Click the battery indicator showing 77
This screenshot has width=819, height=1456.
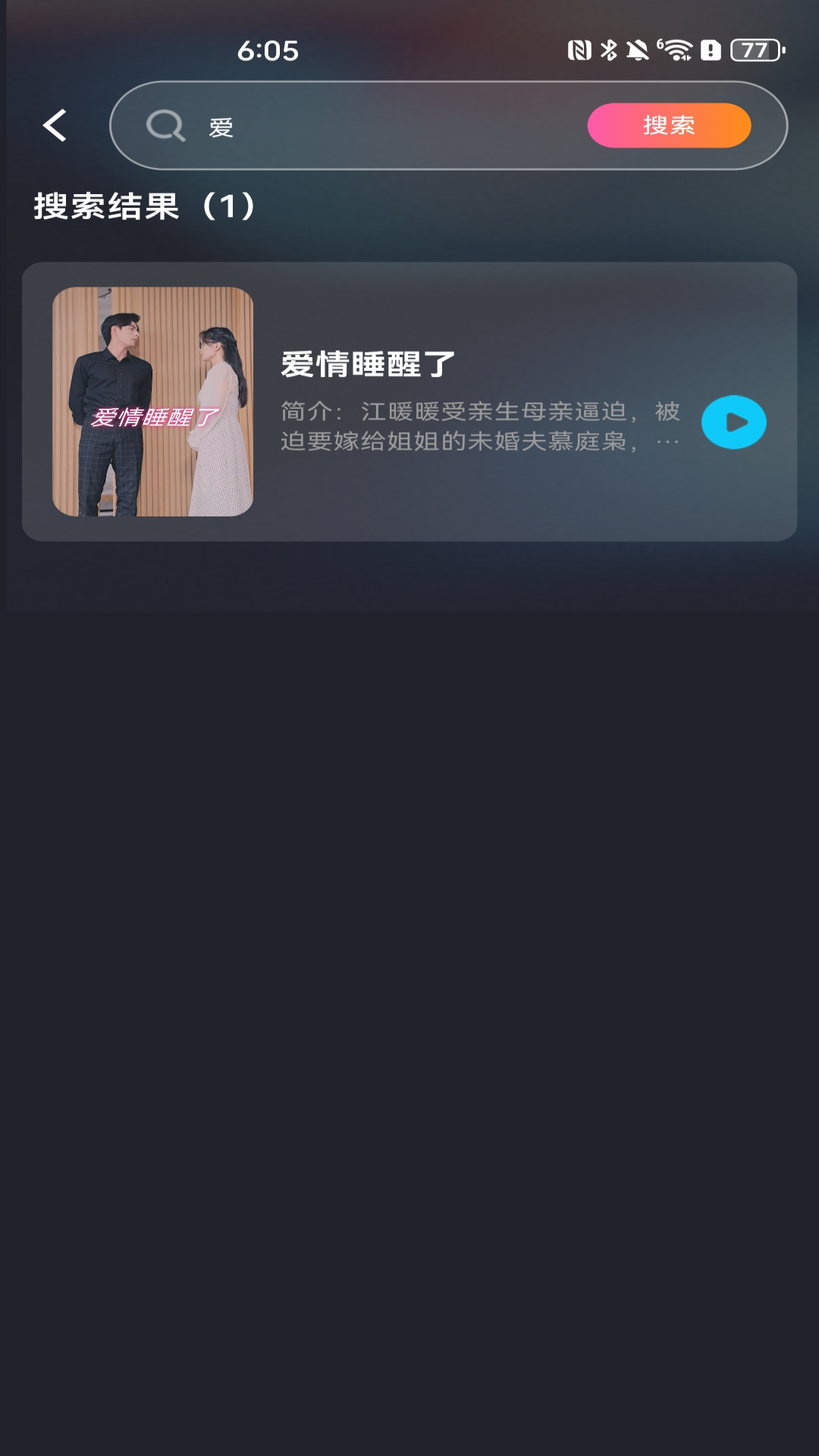pyautogui.click(x=755, y=50)
